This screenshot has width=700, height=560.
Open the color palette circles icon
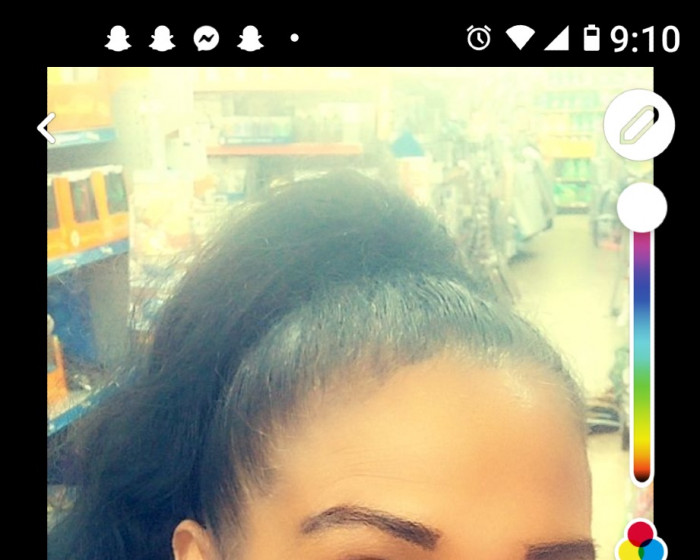tap(642, 541)
